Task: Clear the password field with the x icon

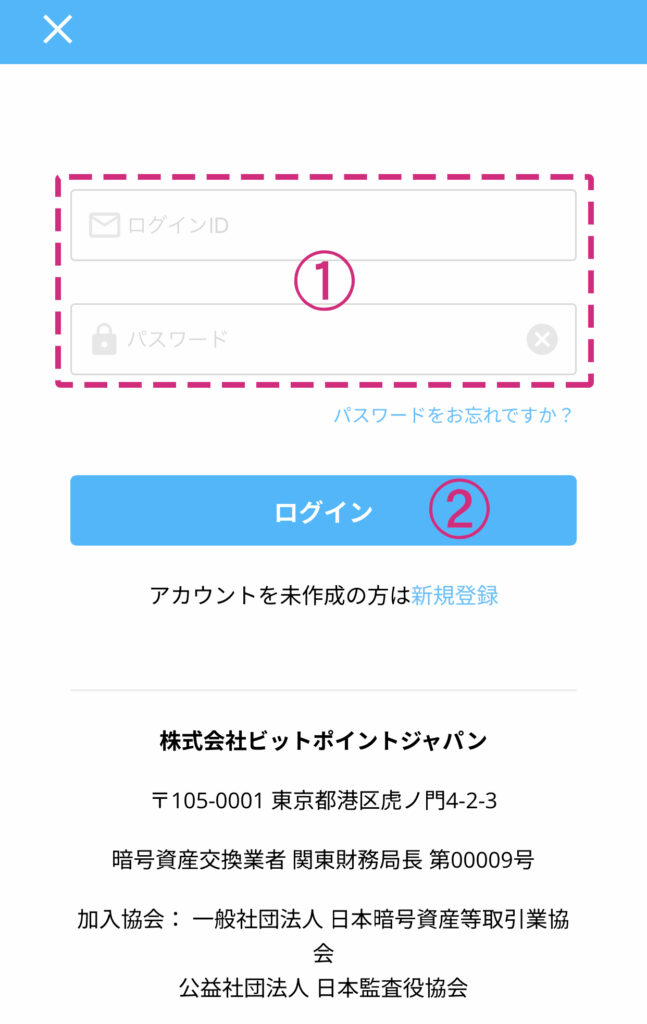Action: [541, 340]
